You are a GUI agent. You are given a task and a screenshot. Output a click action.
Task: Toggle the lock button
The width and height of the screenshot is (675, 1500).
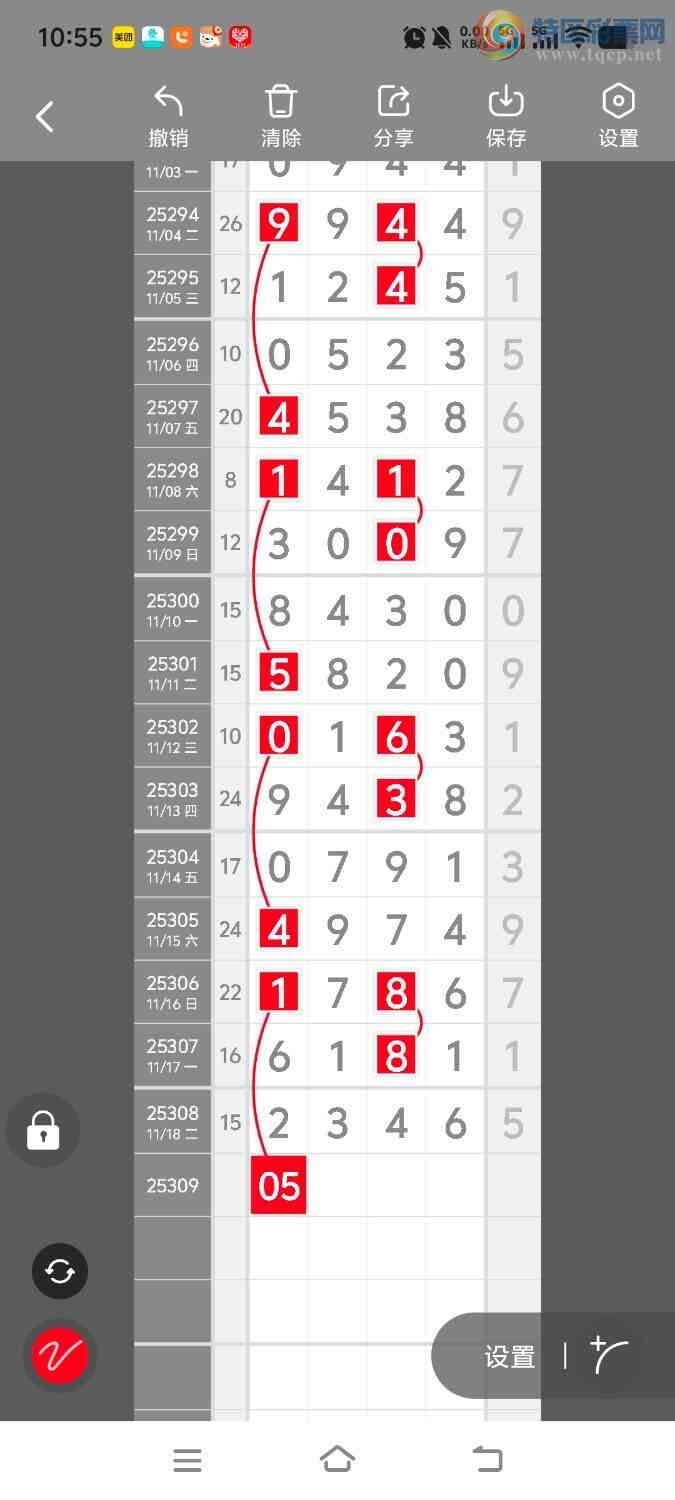tap(43, 1131)
